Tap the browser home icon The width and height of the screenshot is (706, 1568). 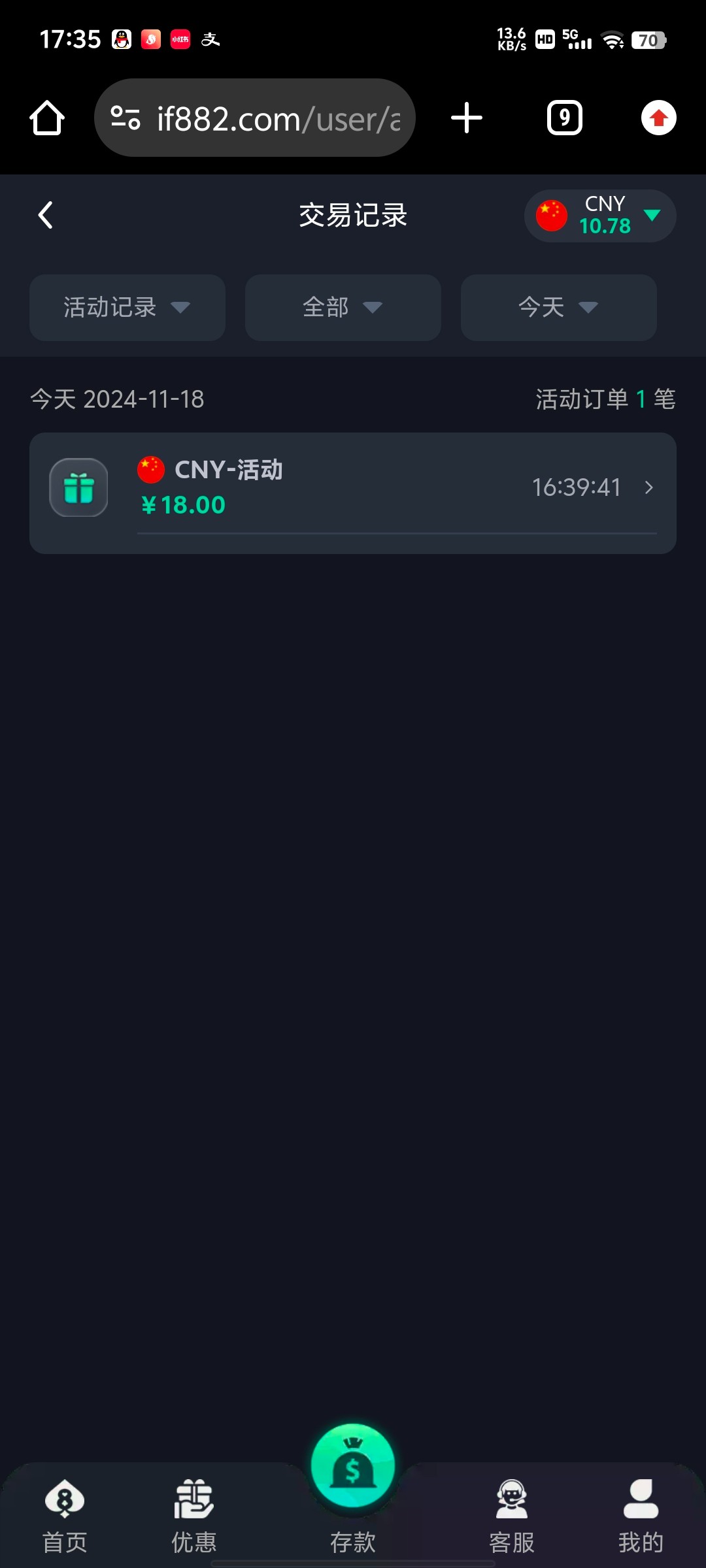tap(47, 118)
